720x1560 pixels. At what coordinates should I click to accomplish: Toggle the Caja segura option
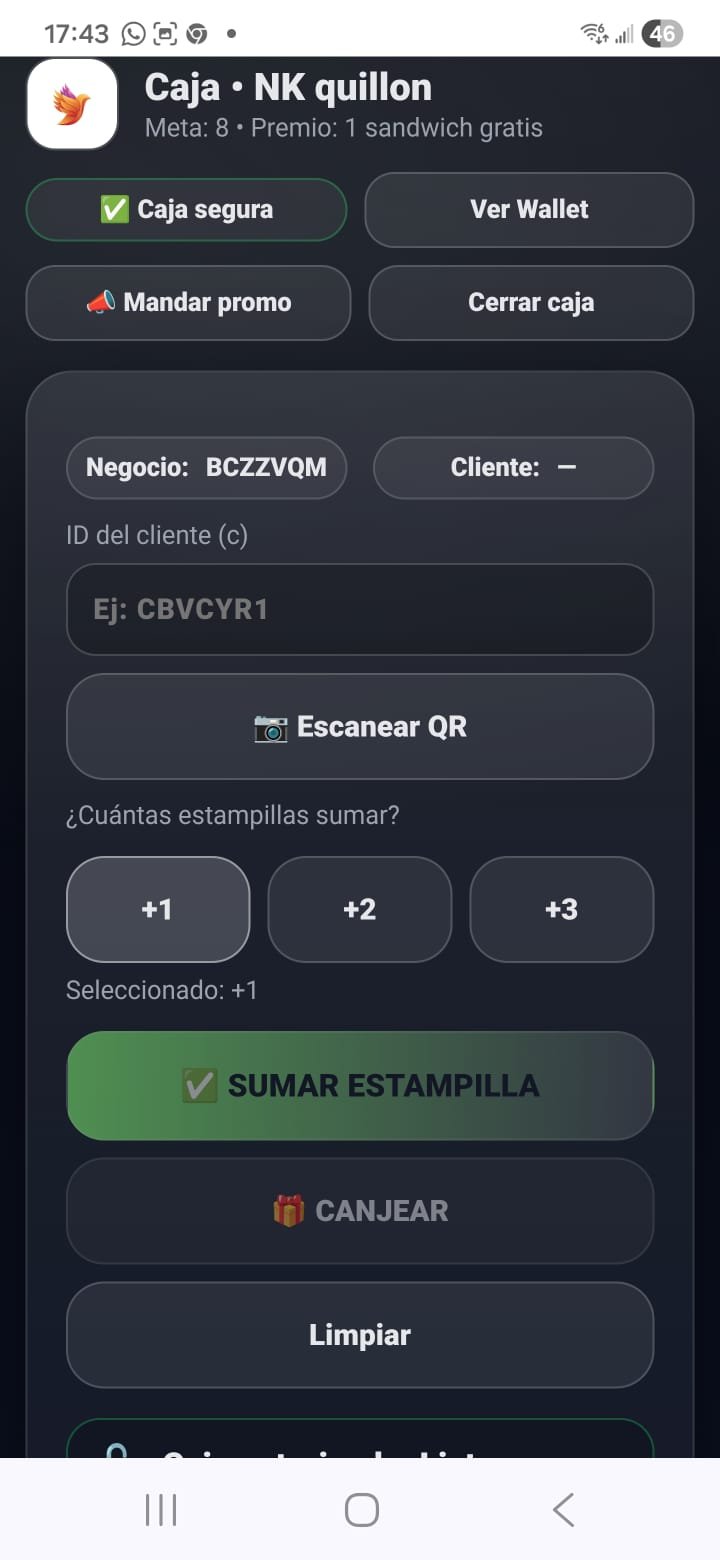pos(186,209)
